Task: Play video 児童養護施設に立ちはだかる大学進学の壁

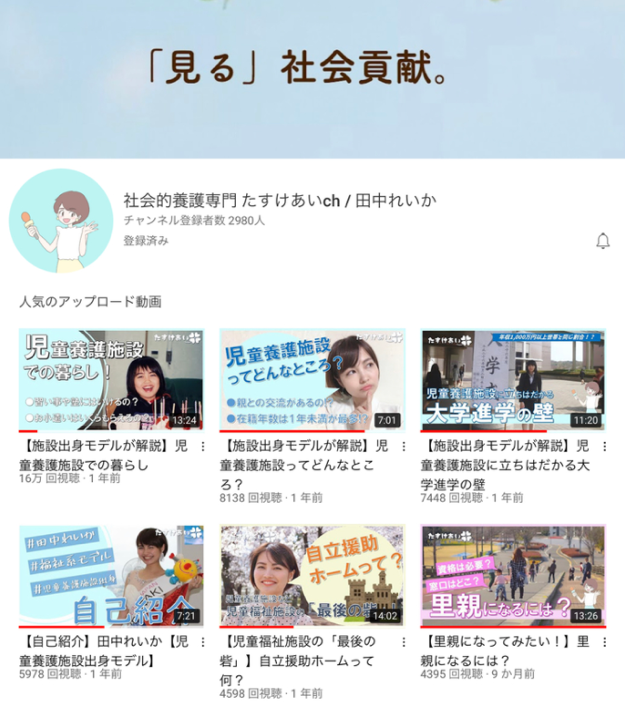Action: [513, 380]
